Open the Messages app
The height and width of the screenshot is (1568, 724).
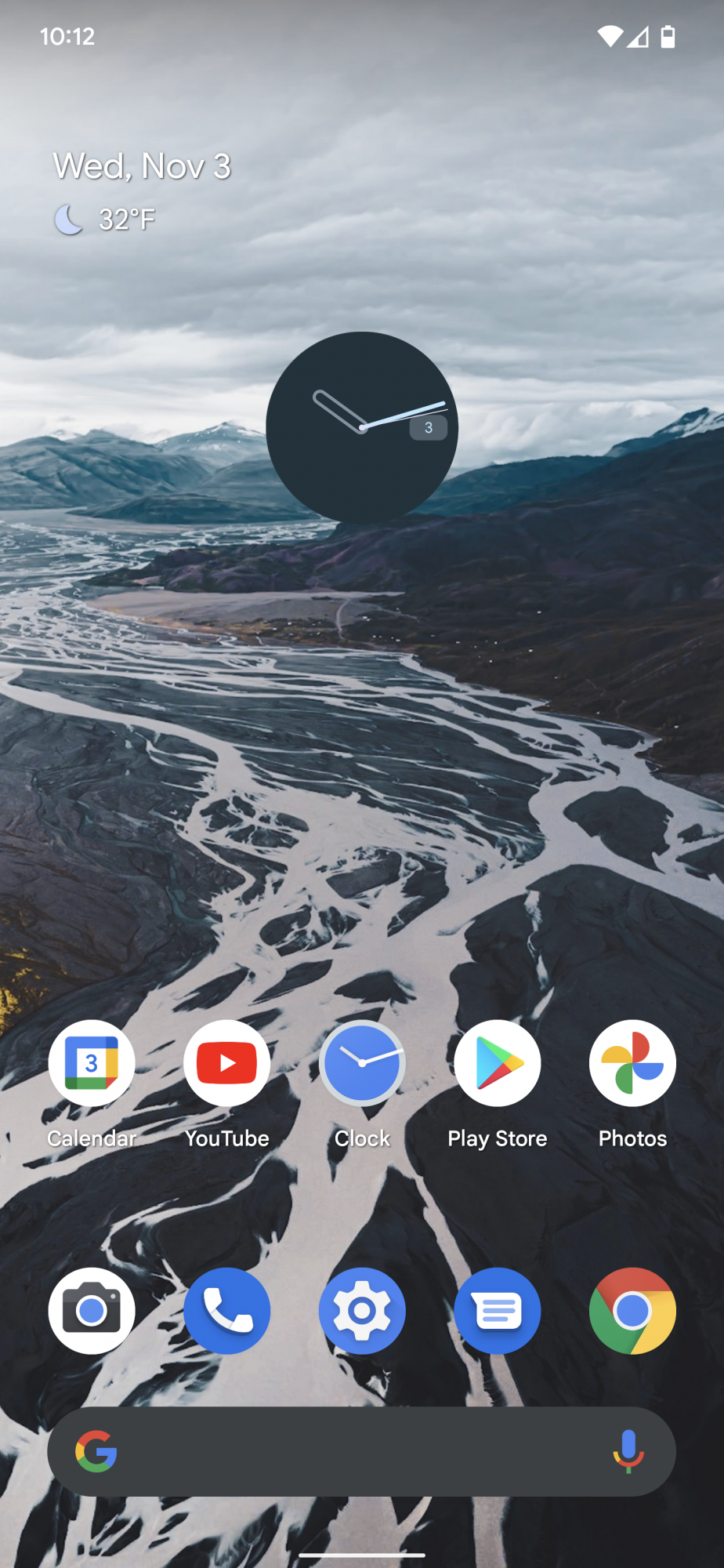tap(498, 1311)
